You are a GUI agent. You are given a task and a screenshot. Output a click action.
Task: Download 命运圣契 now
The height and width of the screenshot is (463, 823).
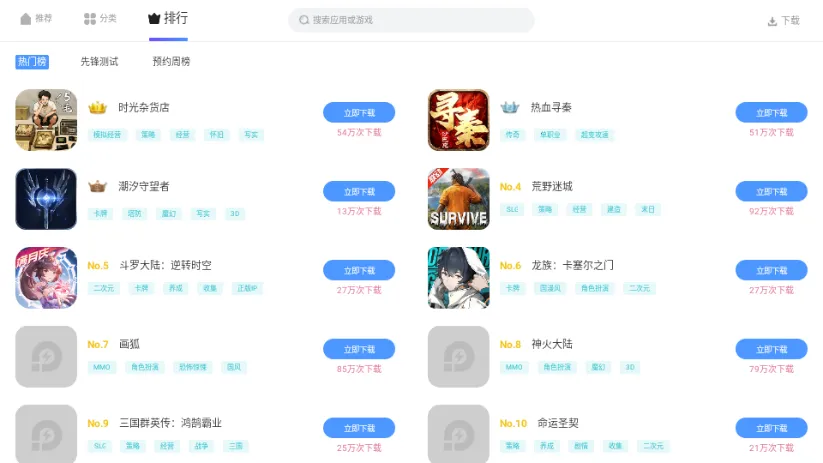coord(770,428)
